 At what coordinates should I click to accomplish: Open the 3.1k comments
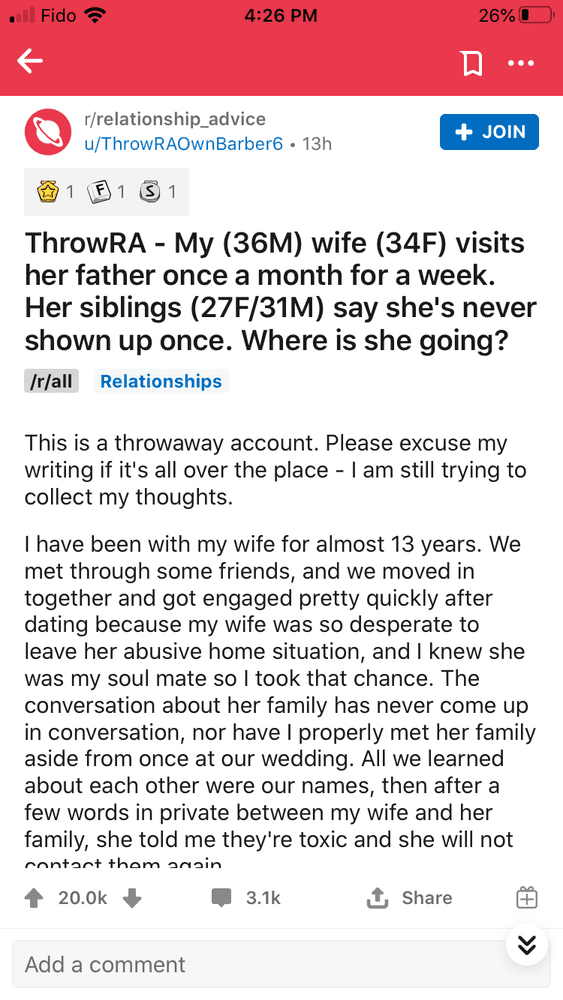coord(247,898)
